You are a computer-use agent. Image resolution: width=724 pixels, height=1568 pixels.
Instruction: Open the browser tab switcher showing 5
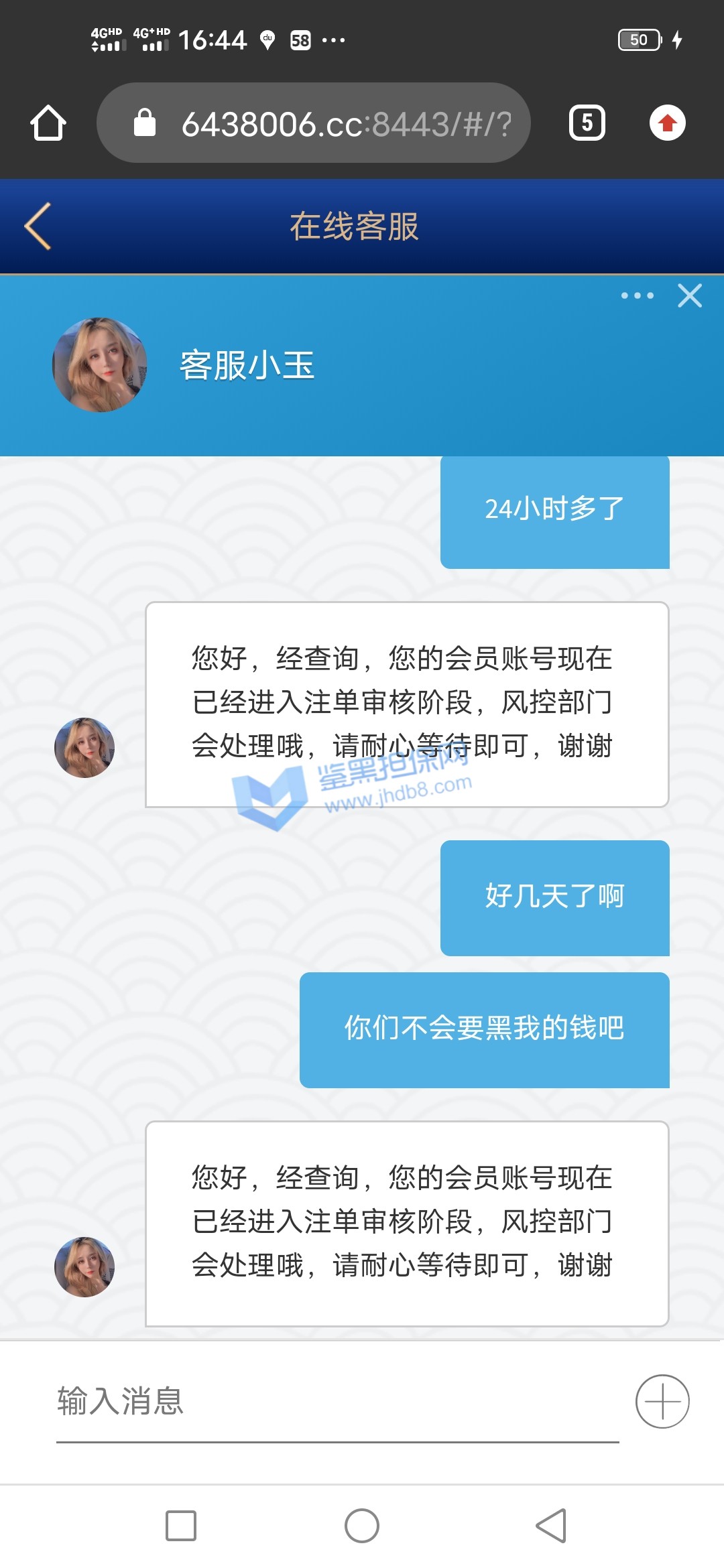[x=587, y=123]
